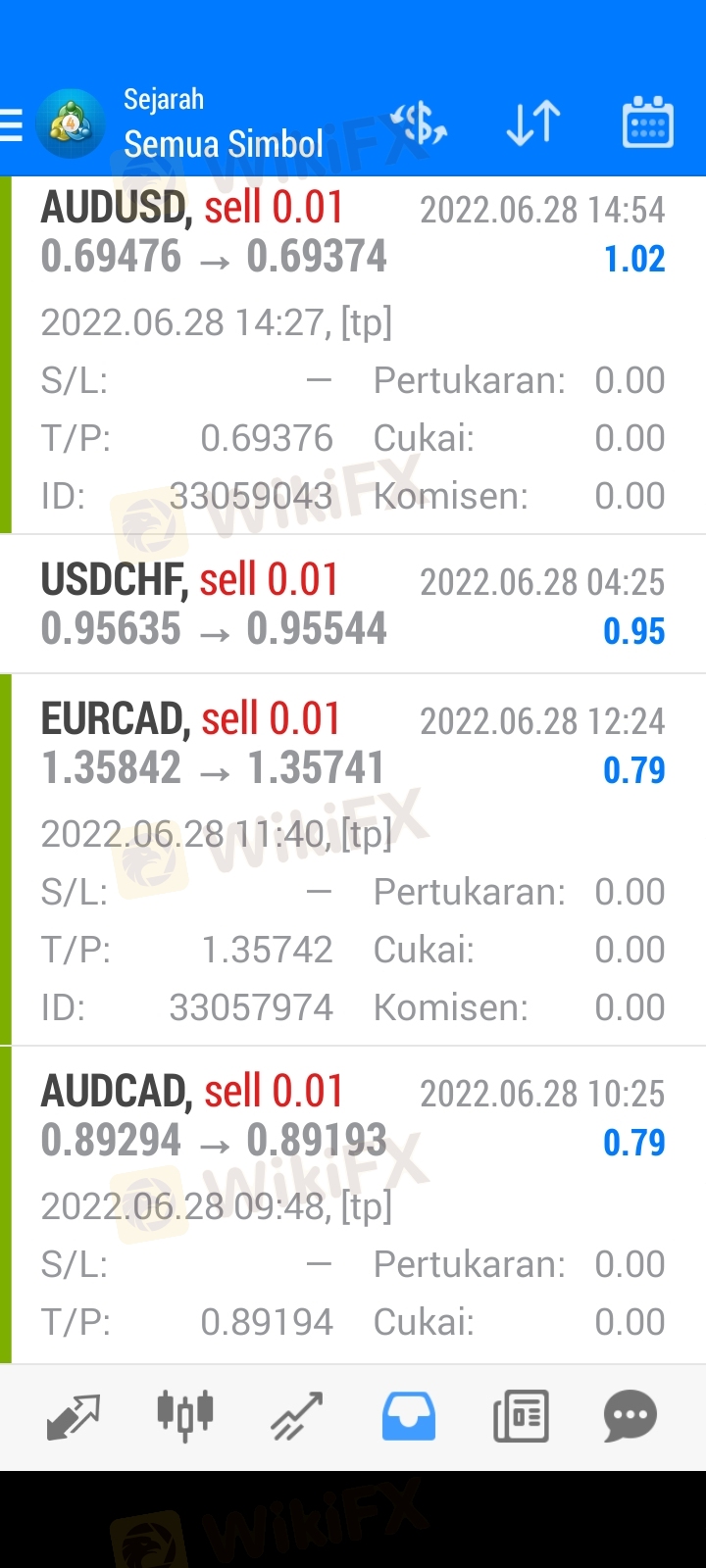Screen dimensions: 706x1568
Task: Switch to the candlestick Chart tab
Action: (185, 1417)
